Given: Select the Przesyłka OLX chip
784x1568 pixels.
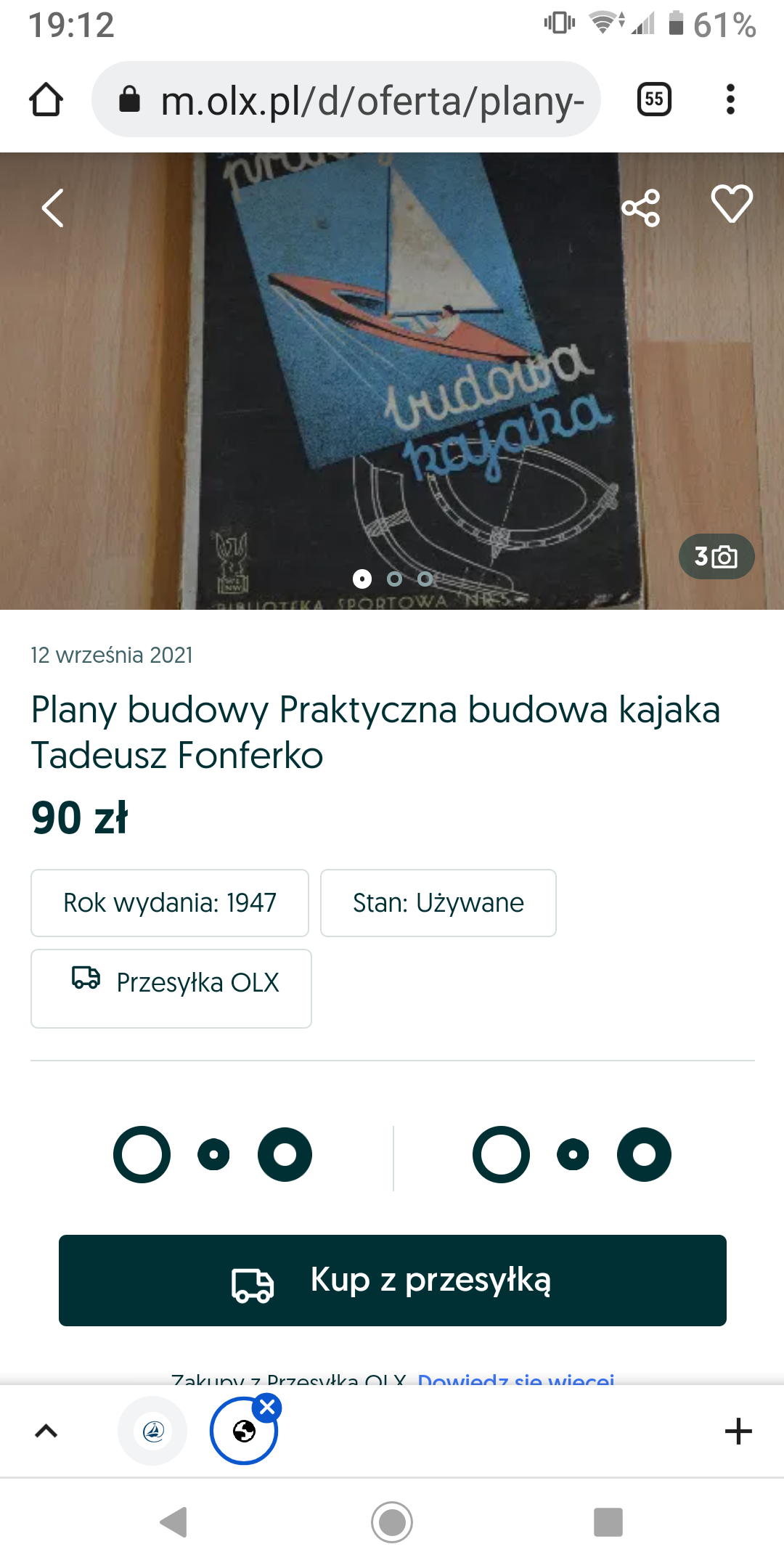Looking at the screenshot, I should point(171,989).
